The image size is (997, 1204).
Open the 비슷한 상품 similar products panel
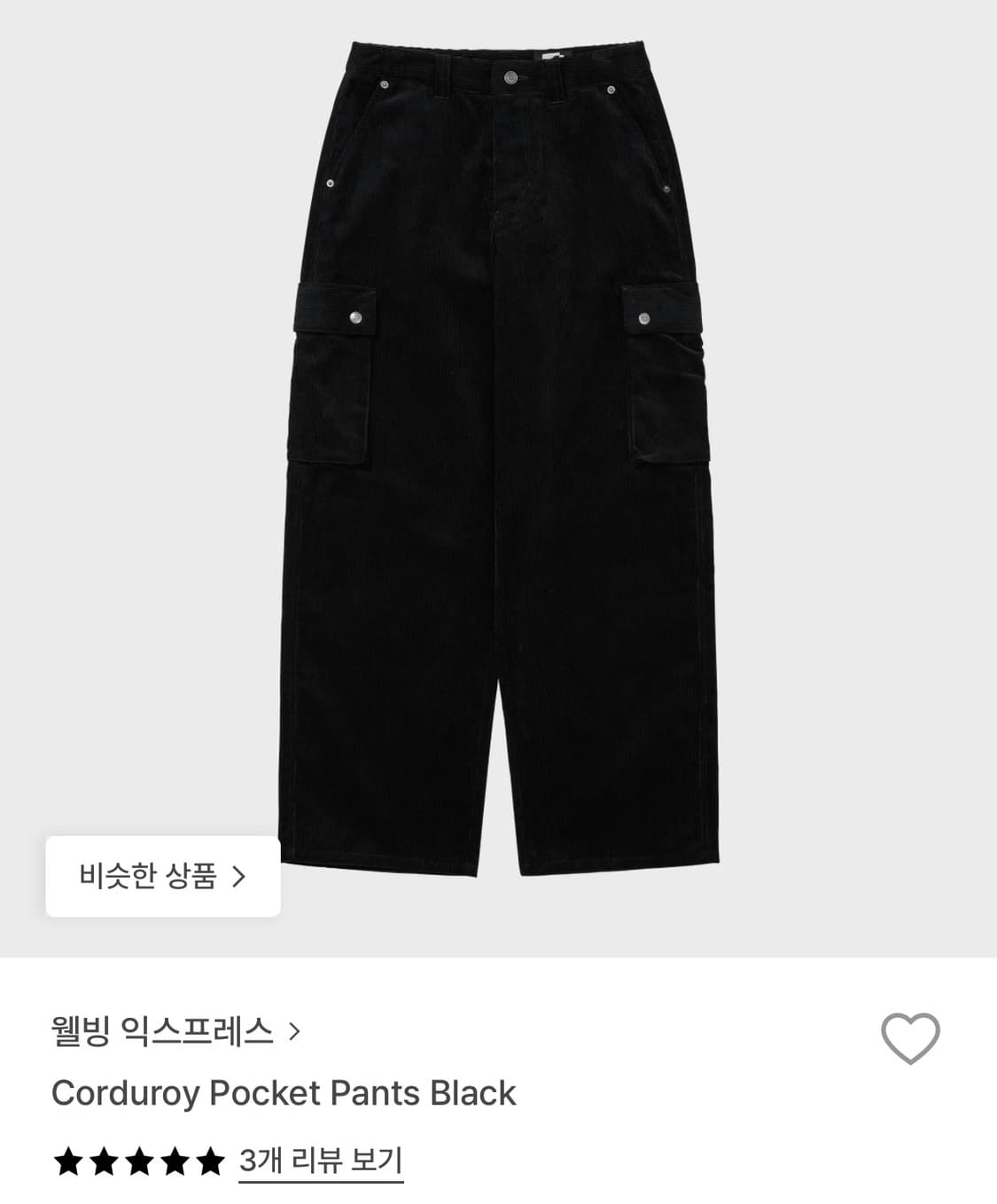tap(164, 876)
